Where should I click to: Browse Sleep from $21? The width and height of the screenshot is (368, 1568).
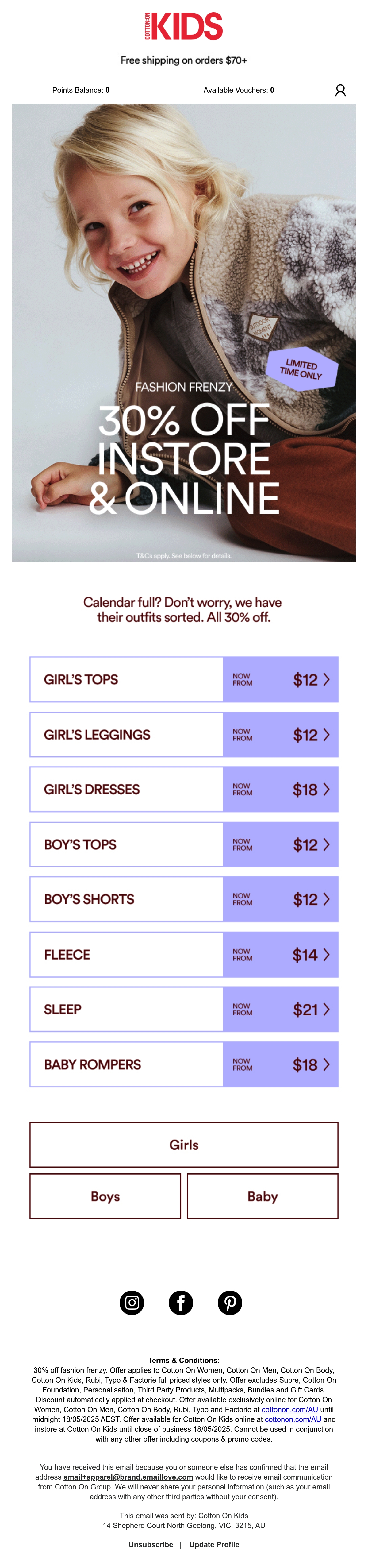184,1009
